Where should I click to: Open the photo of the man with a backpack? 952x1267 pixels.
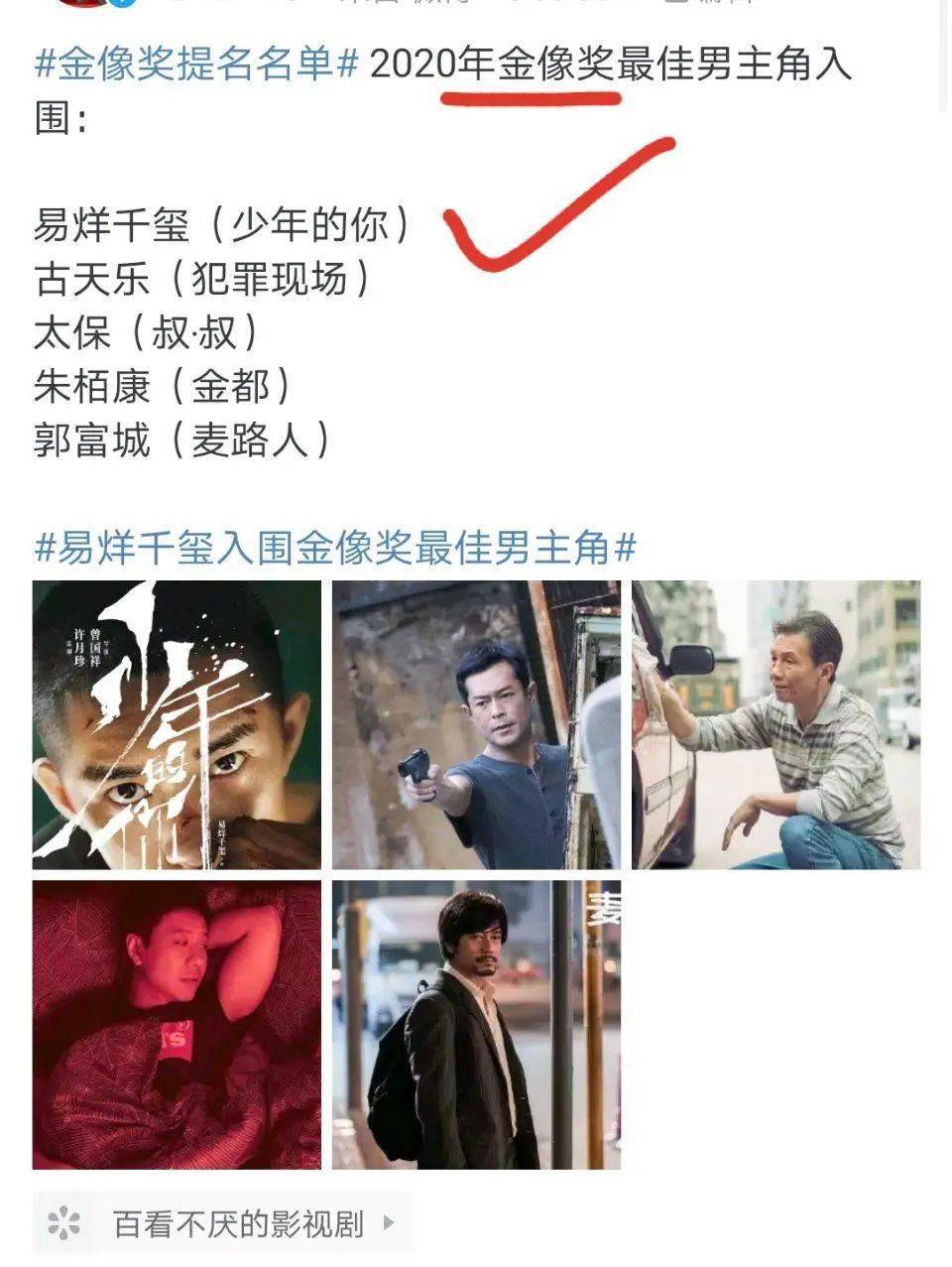[476, 1024]
